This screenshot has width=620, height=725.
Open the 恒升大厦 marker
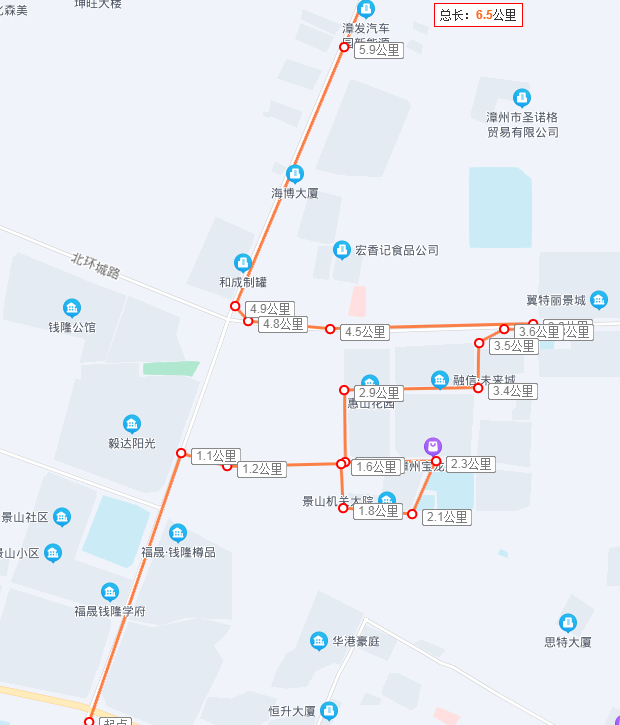tap(329, 711)
